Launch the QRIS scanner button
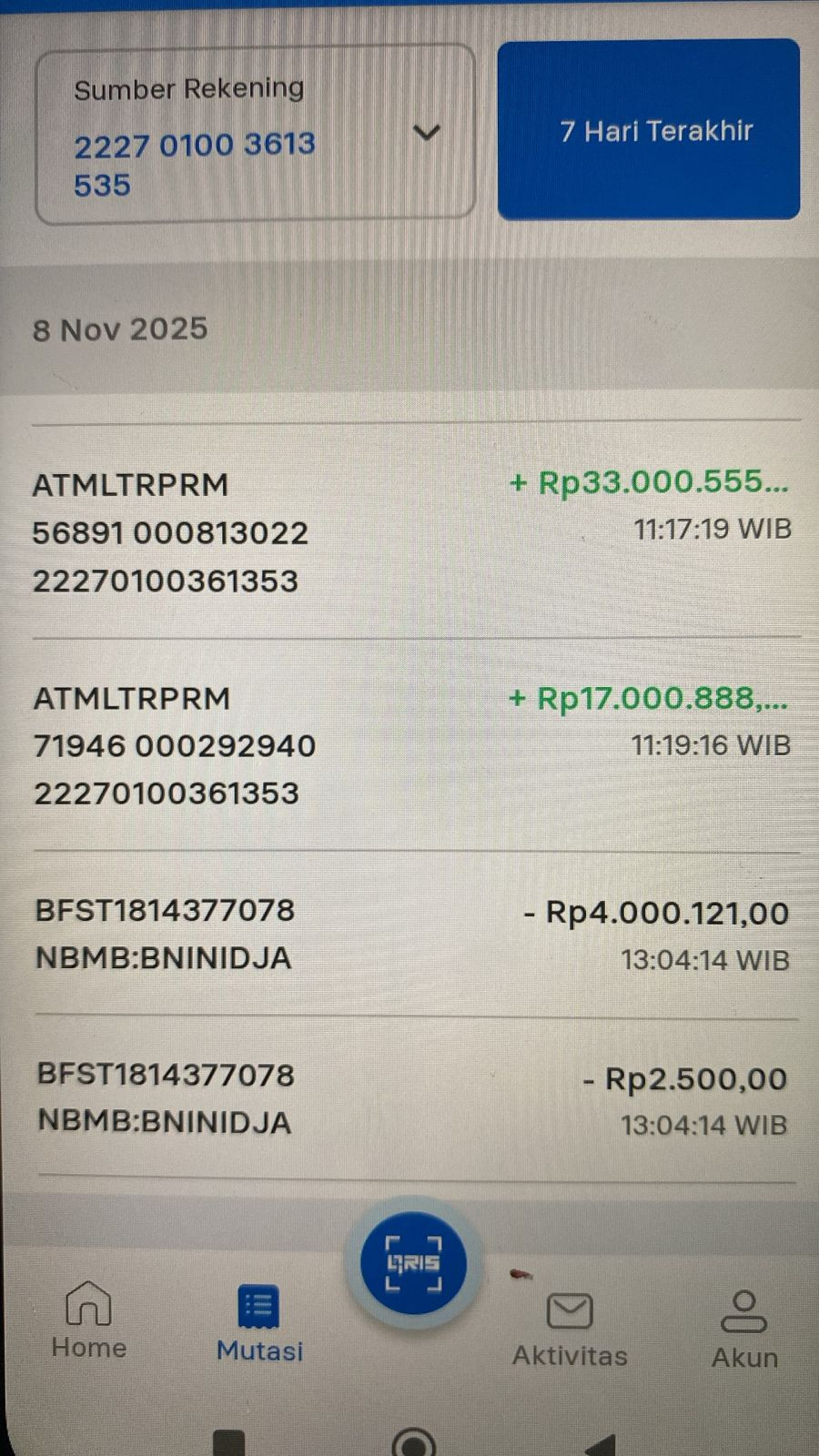The height and width of the screenshot is (1456, 819). coord(413,1263)
